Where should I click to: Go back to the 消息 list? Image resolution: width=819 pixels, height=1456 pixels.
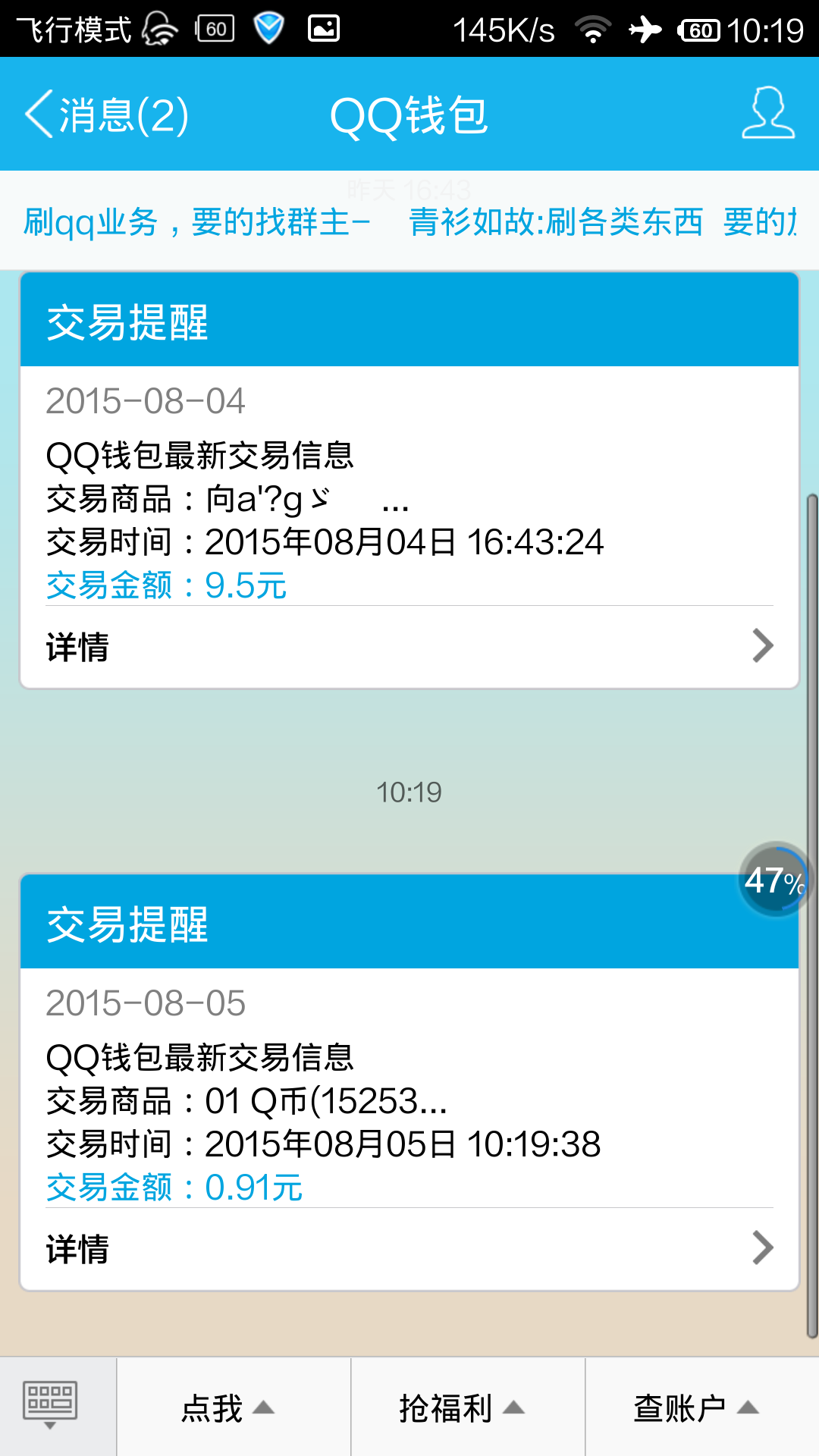point(106,115)
